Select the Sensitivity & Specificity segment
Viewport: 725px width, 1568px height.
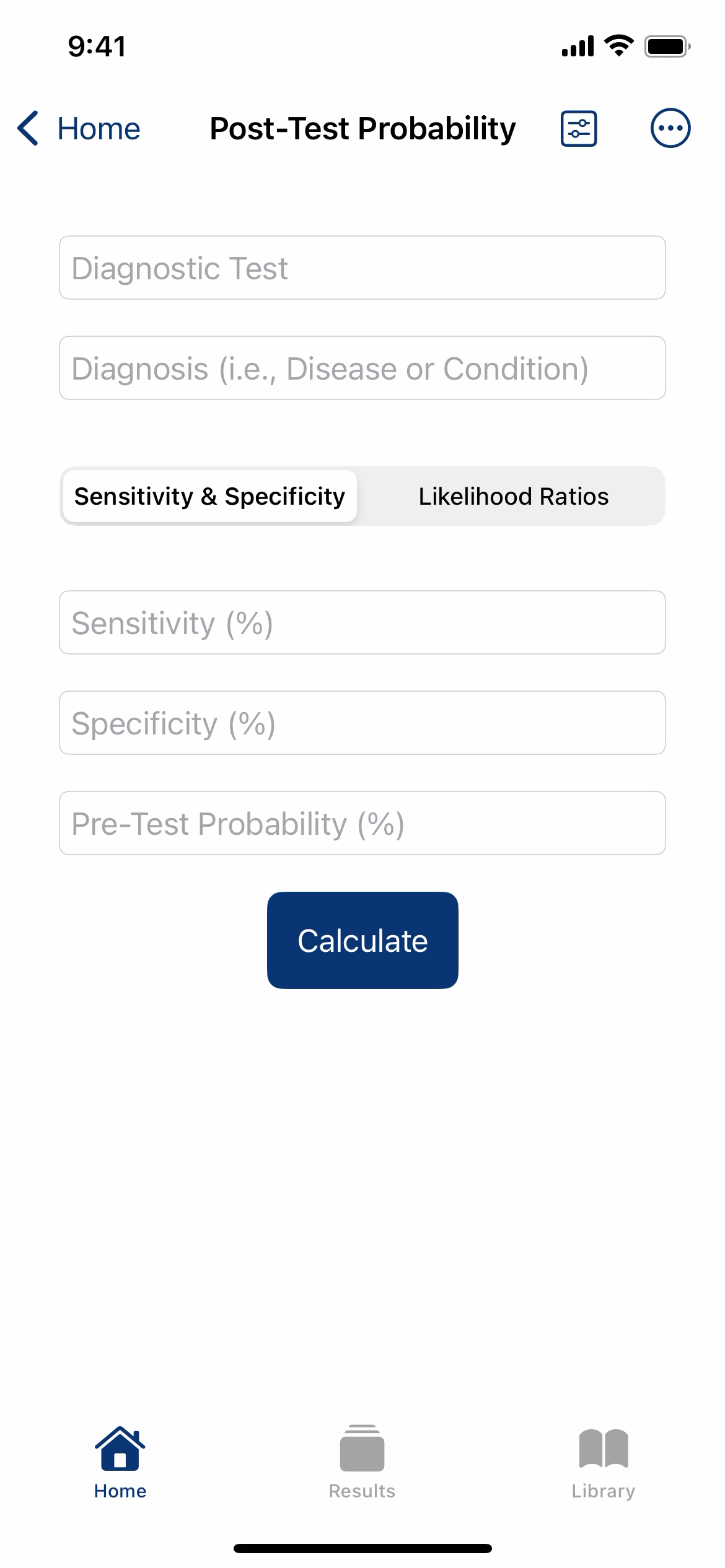pos(210,496)
